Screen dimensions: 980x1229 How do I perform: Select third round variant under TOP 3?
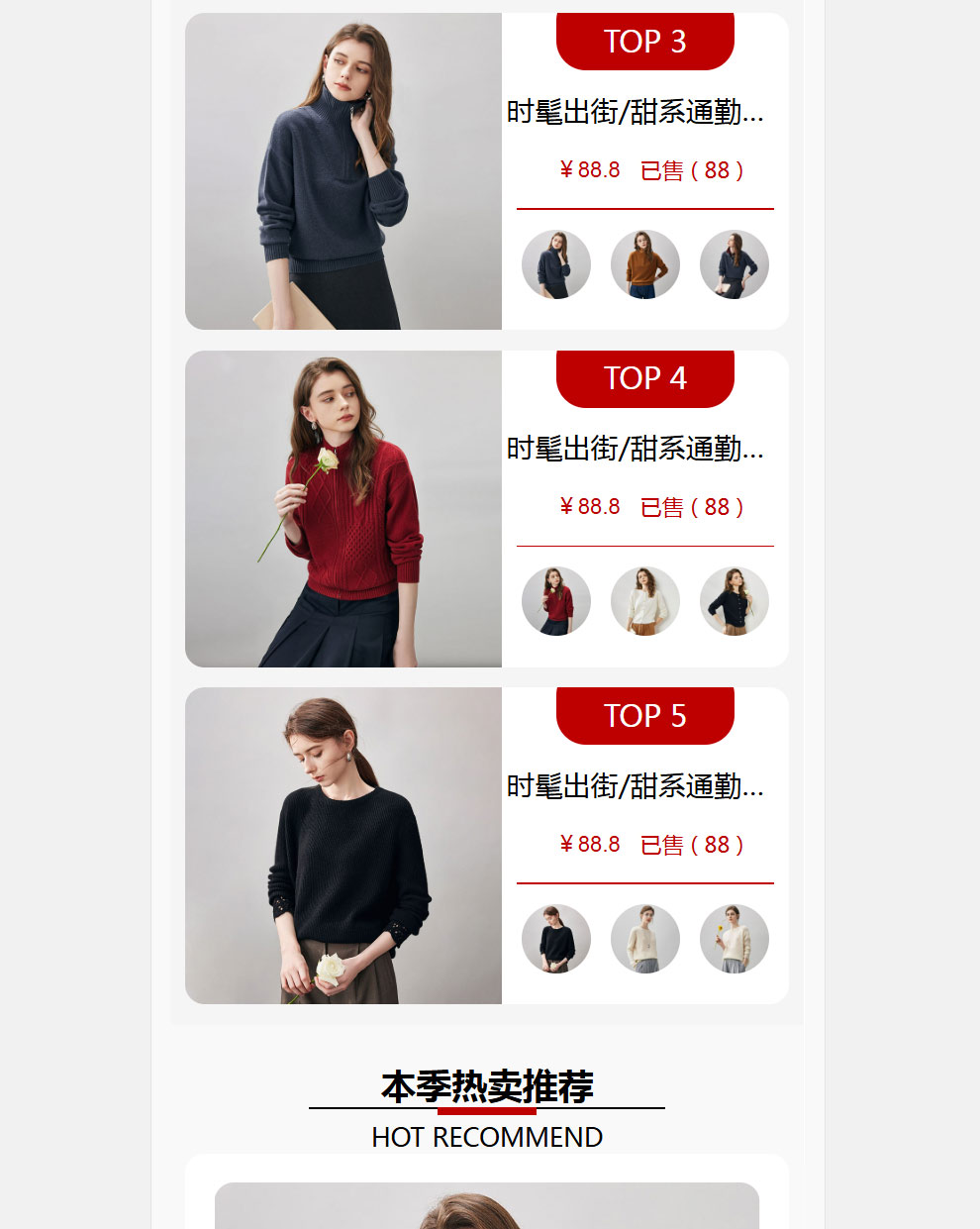pyautogui.click(x=735, y=264)
